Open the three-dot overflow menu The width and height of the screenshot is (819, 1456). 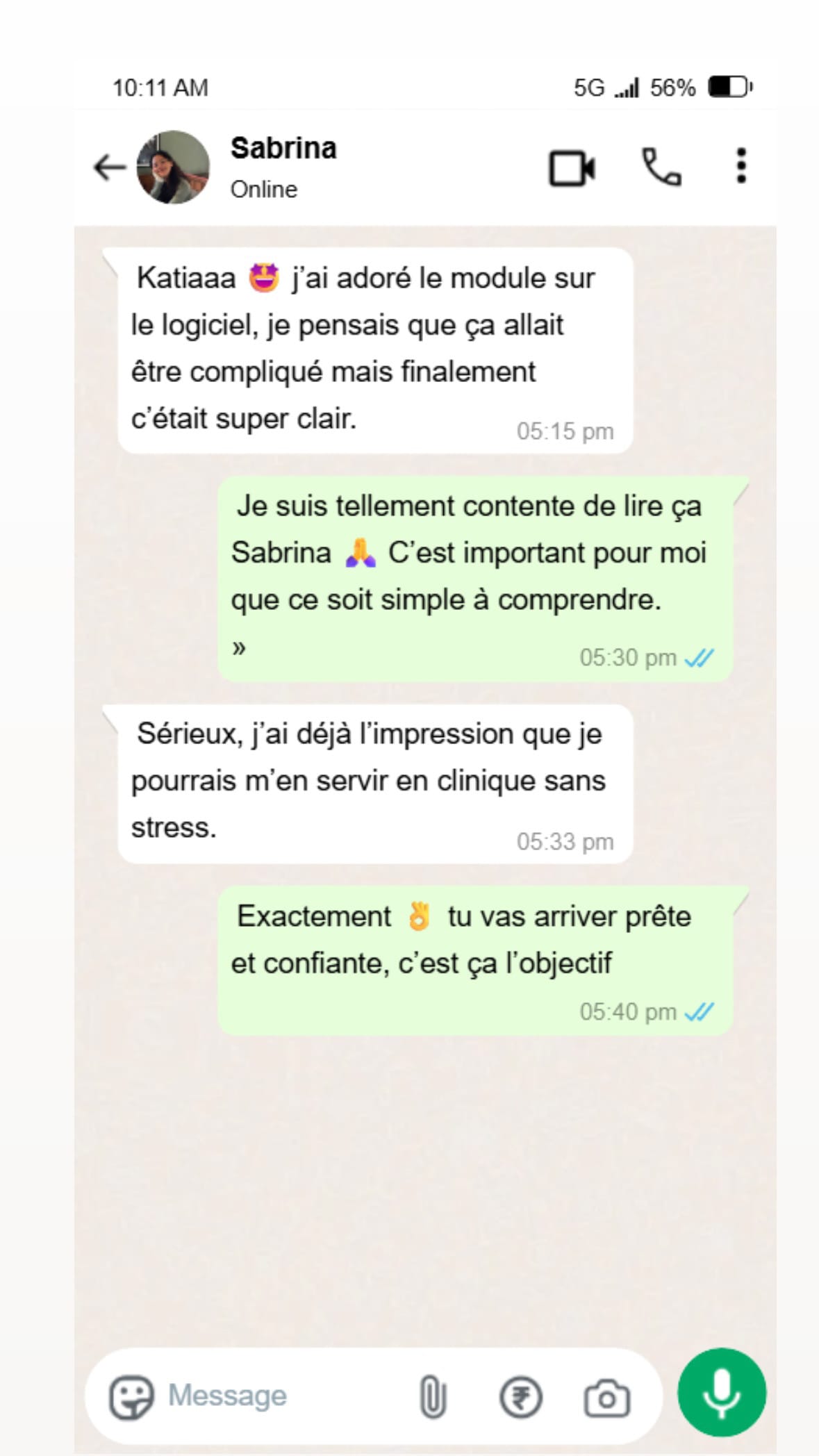pos(741,166)
